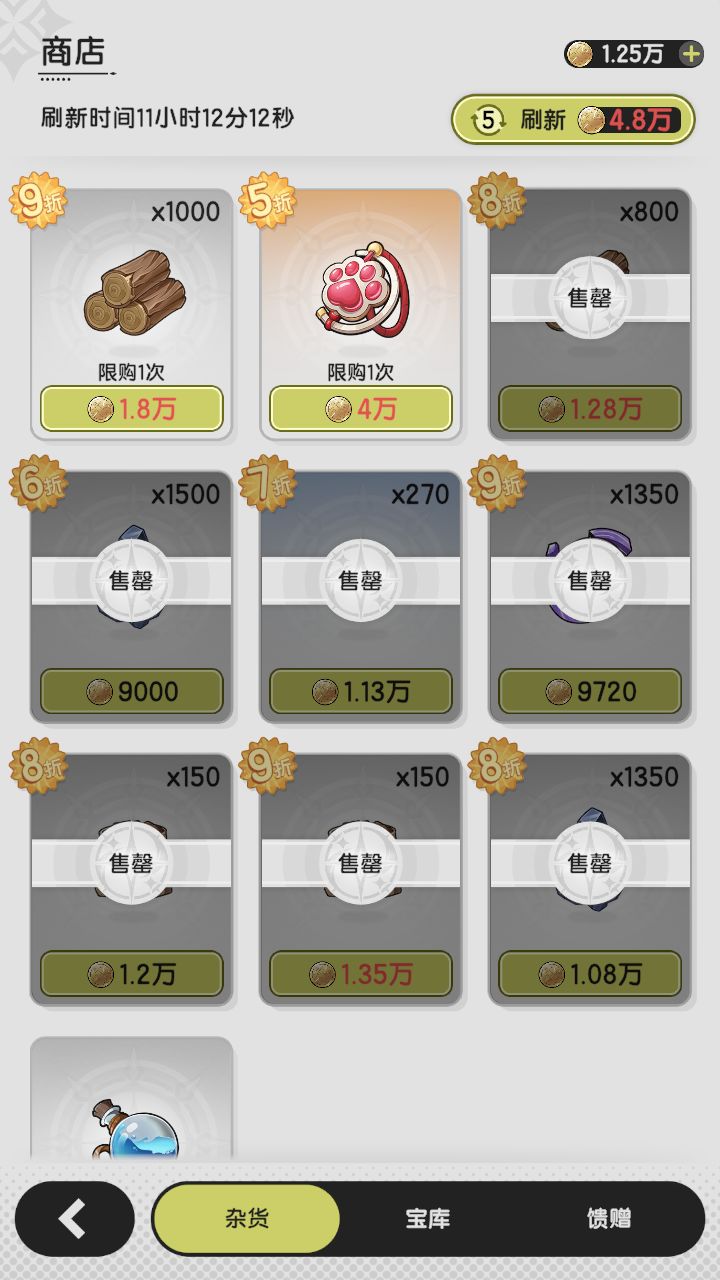
Task: Open the sold-out x800 item card
Action: [590, 314]
